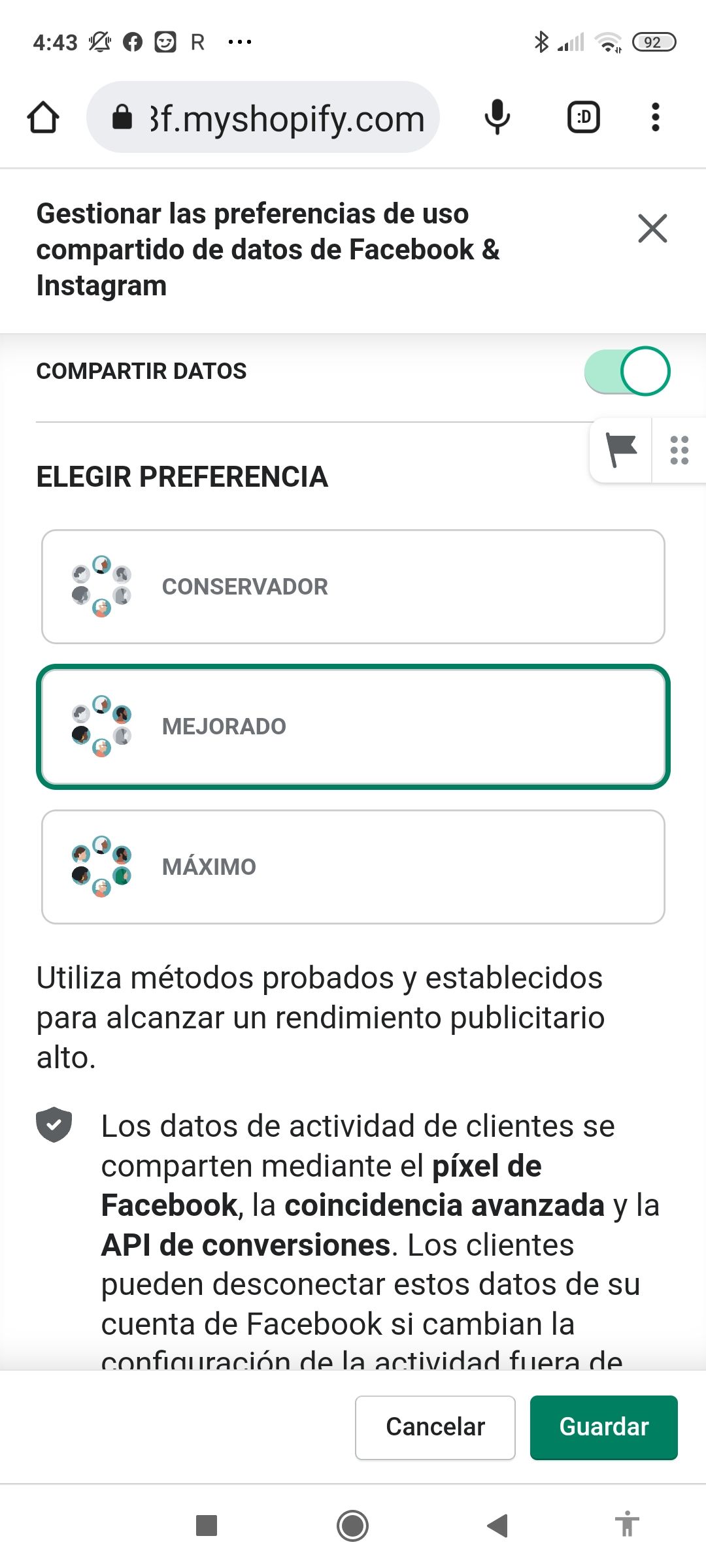Open recent apps with the square button

207,1526
